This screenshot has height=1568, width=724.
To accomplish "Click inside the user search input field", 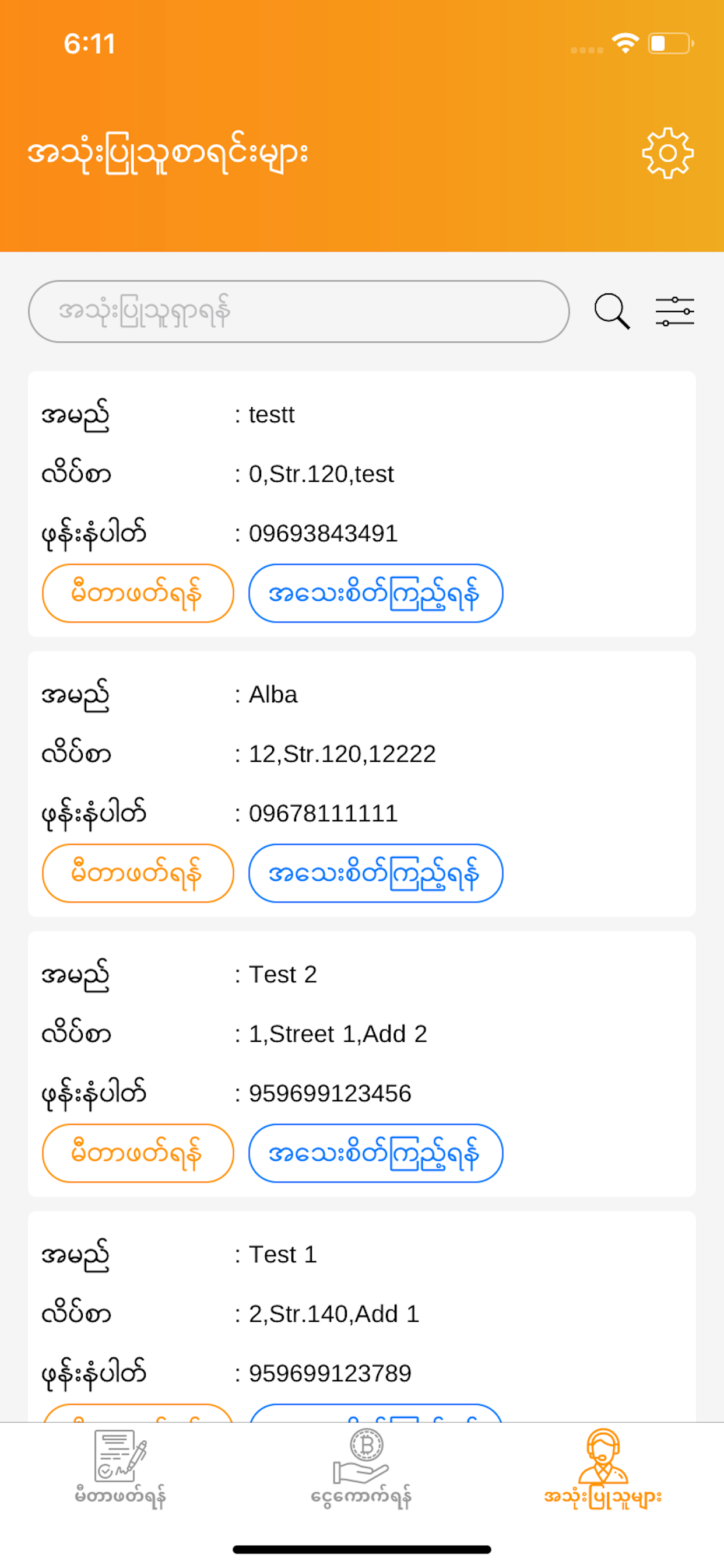I will [298, 311].
